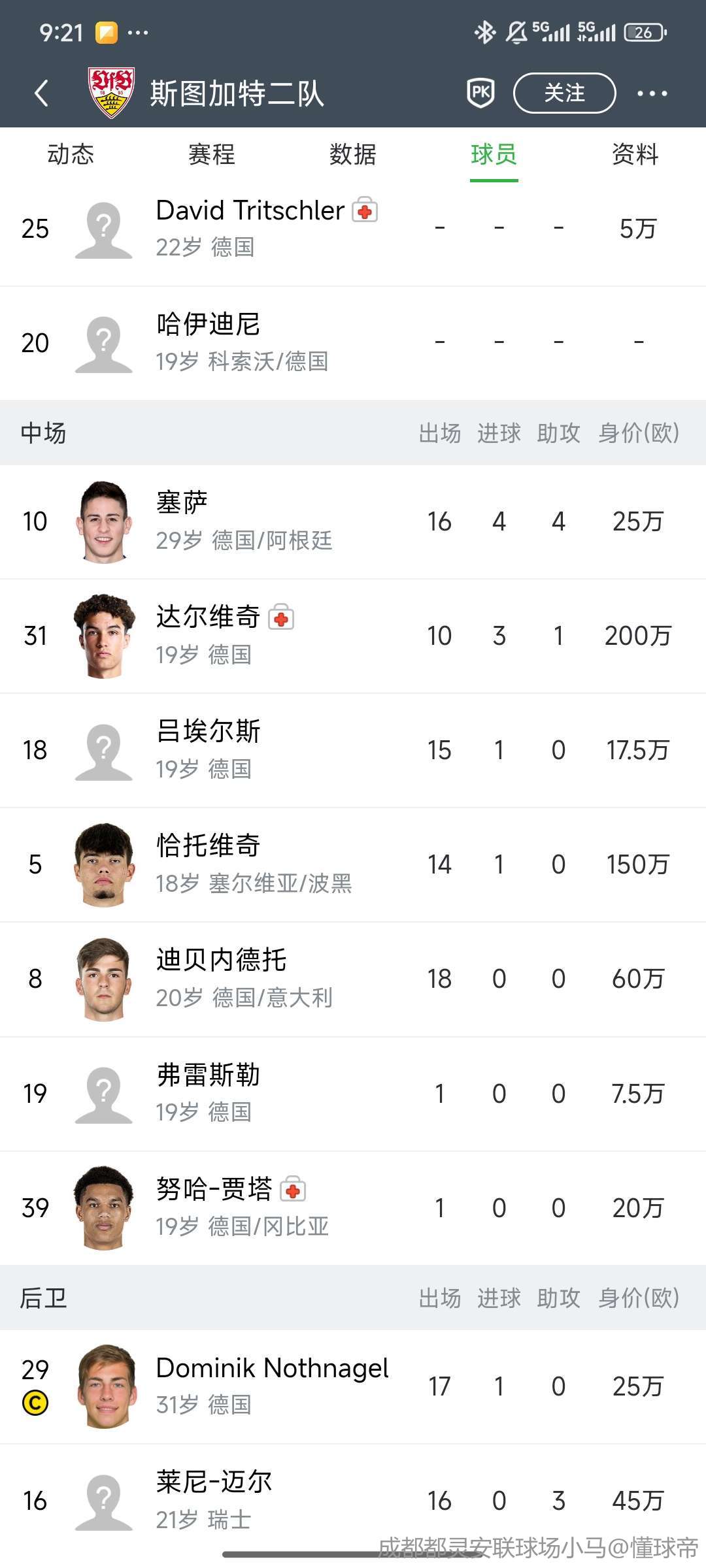Open the PK comparison icon
Viewport: 706px width, 1568px height.
(480, 93)
